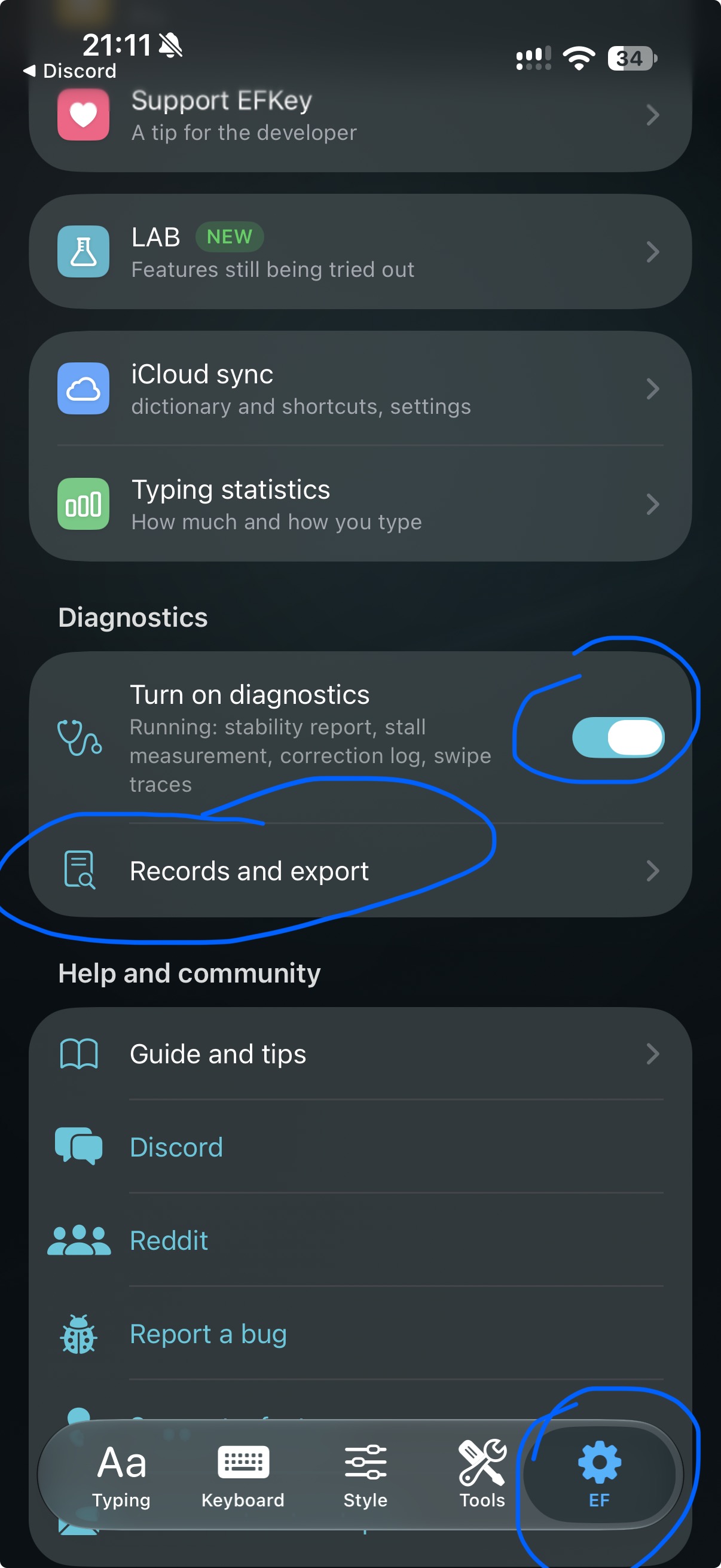
Task: Open the Discord community link
Action: pos(360,1147)
